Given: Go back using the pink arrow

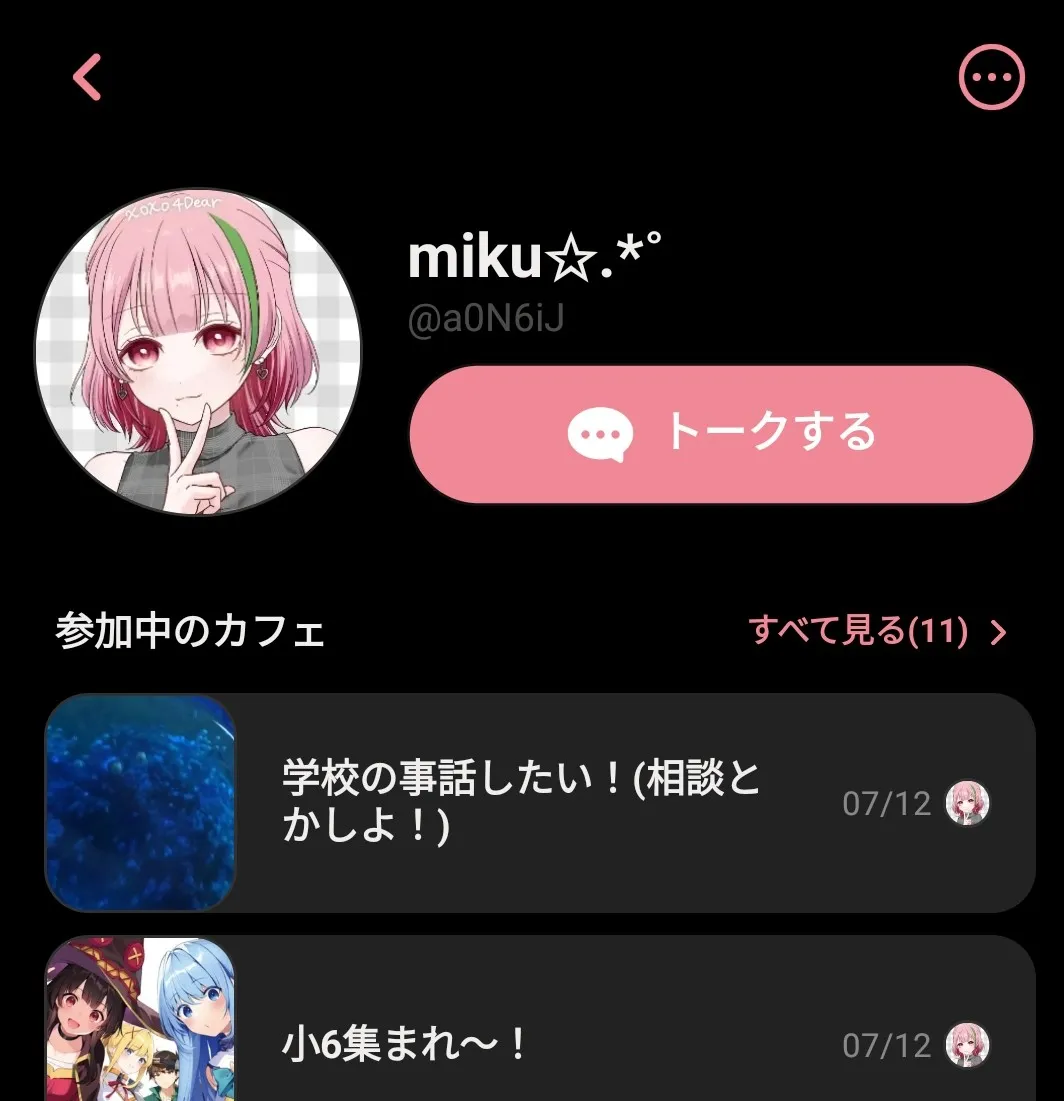Looking at the screenshot, I should tap(88, 77).
